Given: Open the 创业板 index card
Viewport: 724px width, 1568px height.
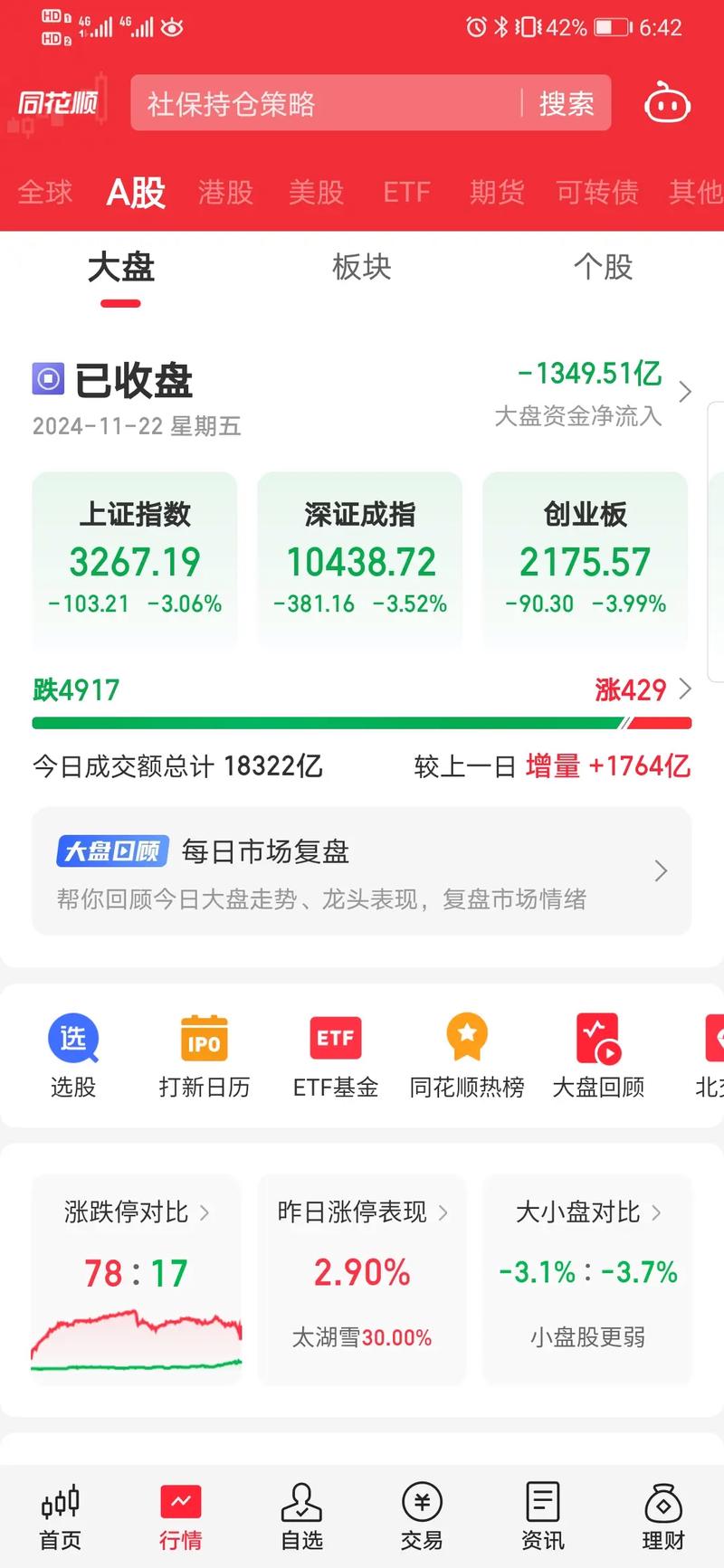Looking at the screenshot, I should tap(585, 559).
